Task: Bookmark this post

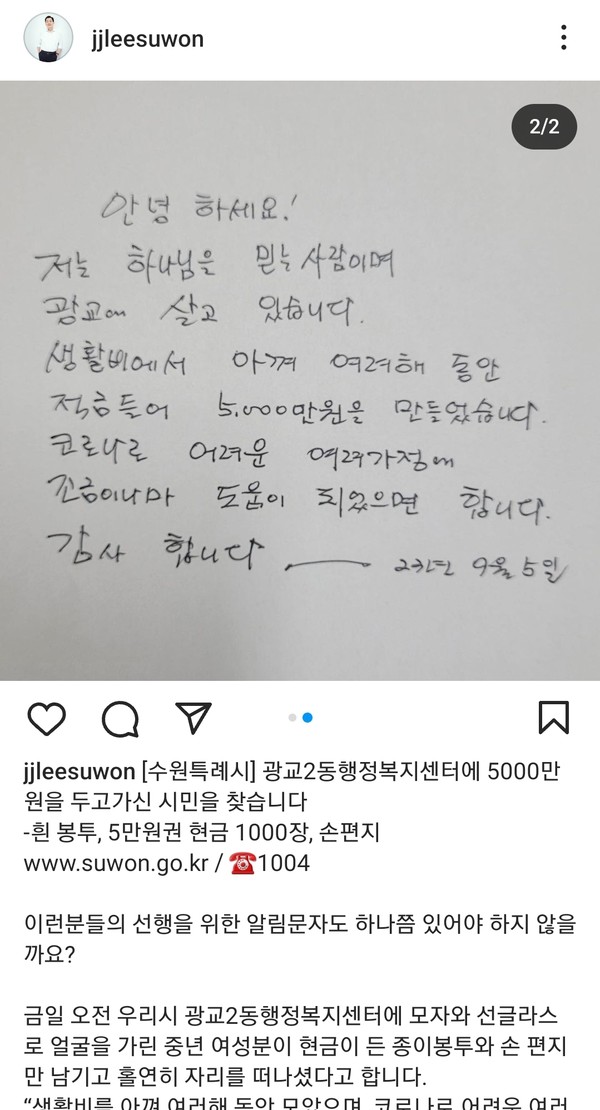Action: pos(553,717)
